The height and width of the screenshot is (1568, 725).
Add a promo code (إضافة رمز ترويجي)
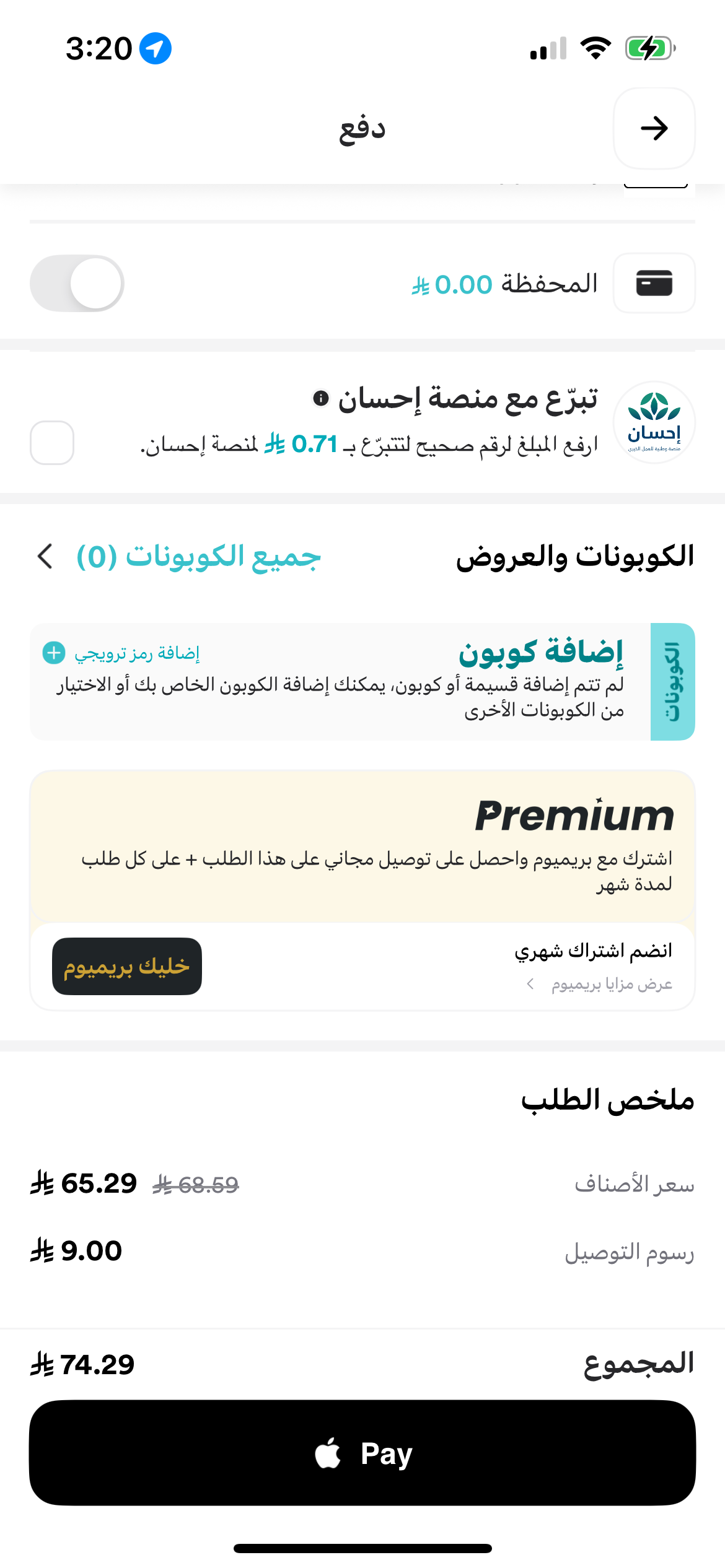tap(121, 653)
